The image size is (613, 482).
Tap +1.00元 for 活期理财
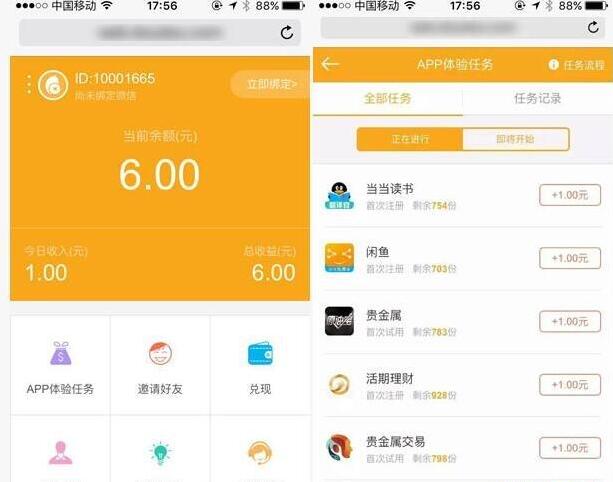(570, 384)
